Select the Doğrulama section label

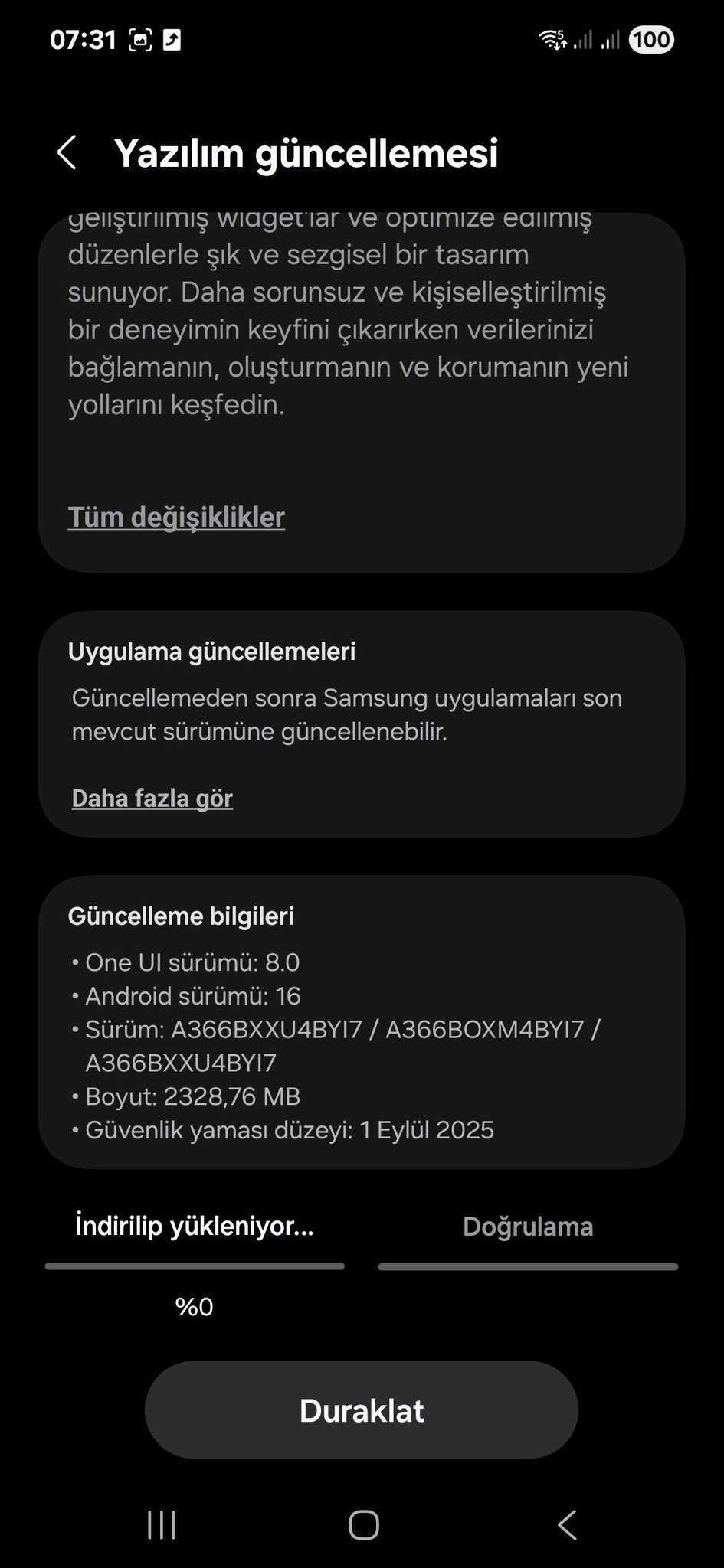(x=528, y=1226)
